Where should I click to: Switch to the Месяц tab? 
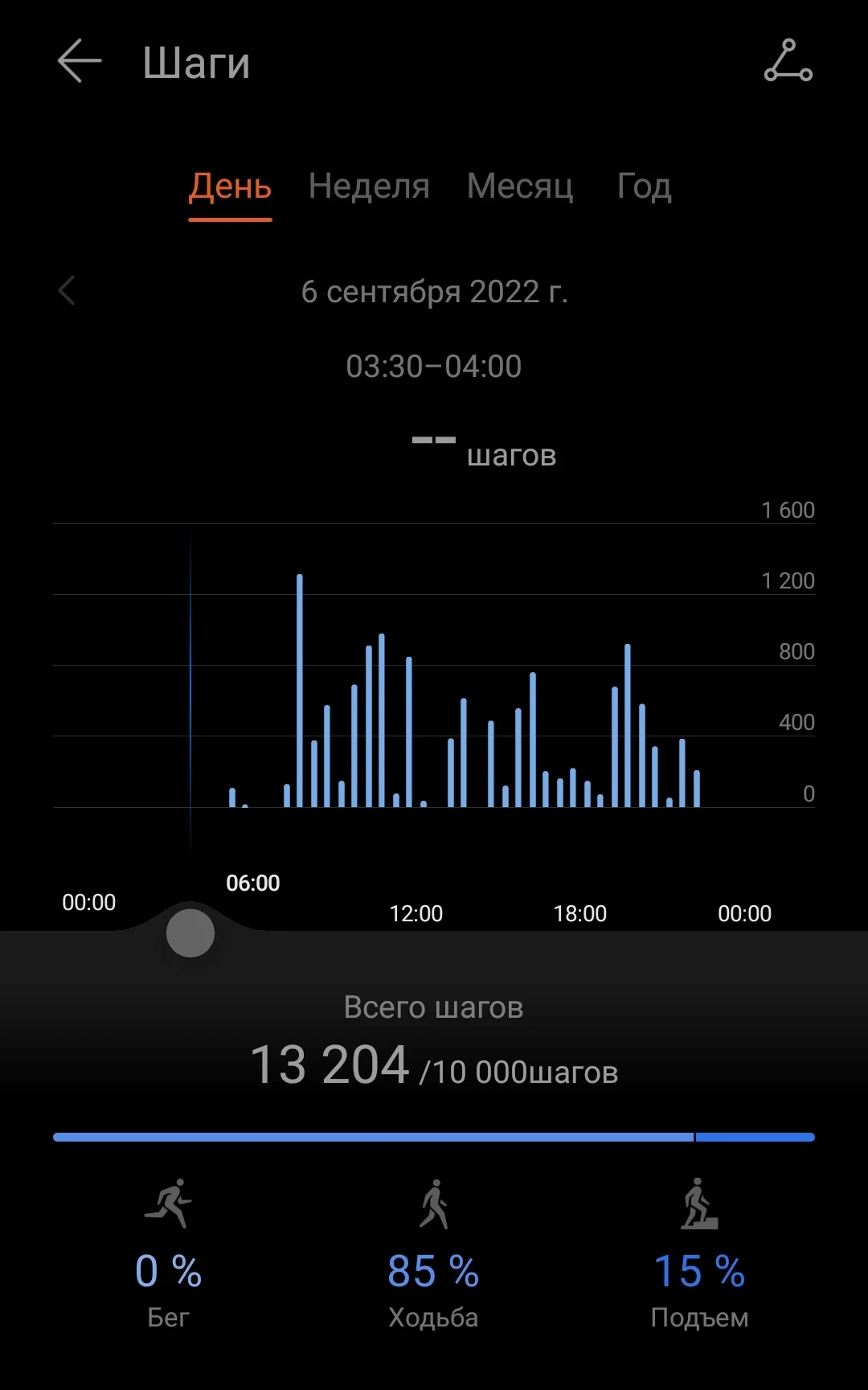pyautogui.click(x=520, y=187)
